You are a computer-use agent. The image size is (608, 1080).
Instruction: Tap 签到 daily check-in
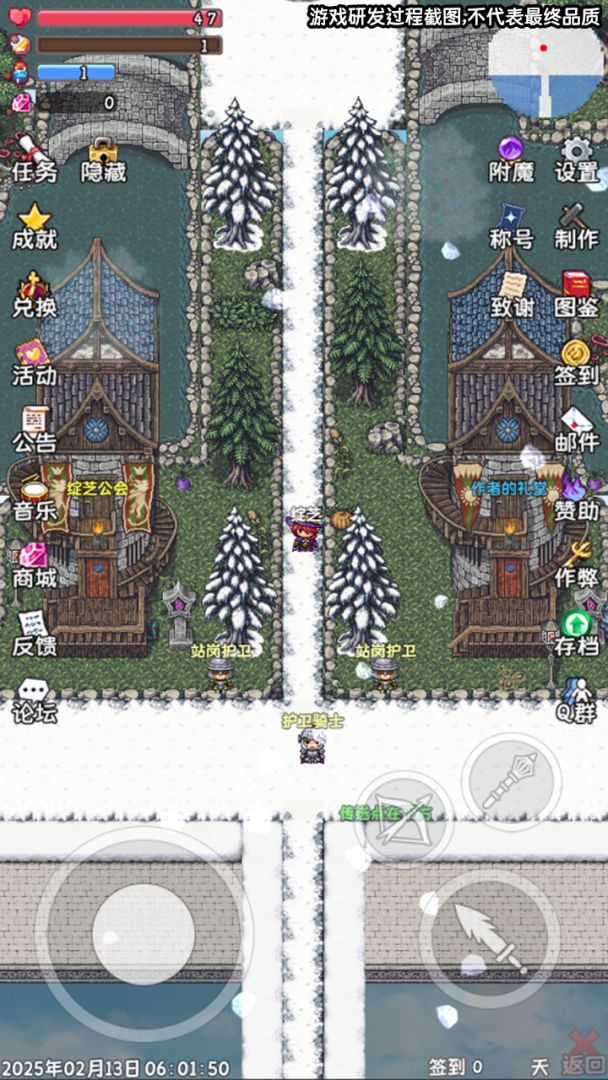pyautogui.click(x=577, y=362)
